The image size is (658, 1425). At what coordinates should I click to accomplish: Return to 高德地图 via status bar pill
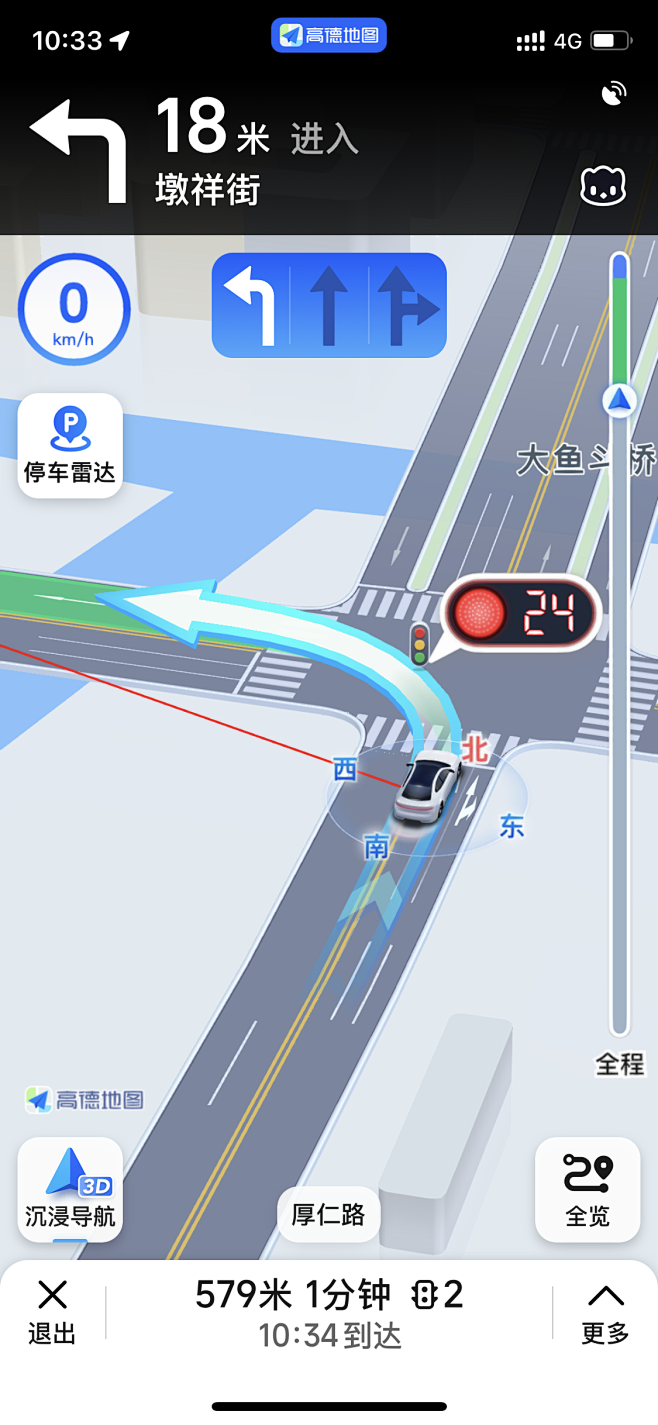[x=328, y=36]
